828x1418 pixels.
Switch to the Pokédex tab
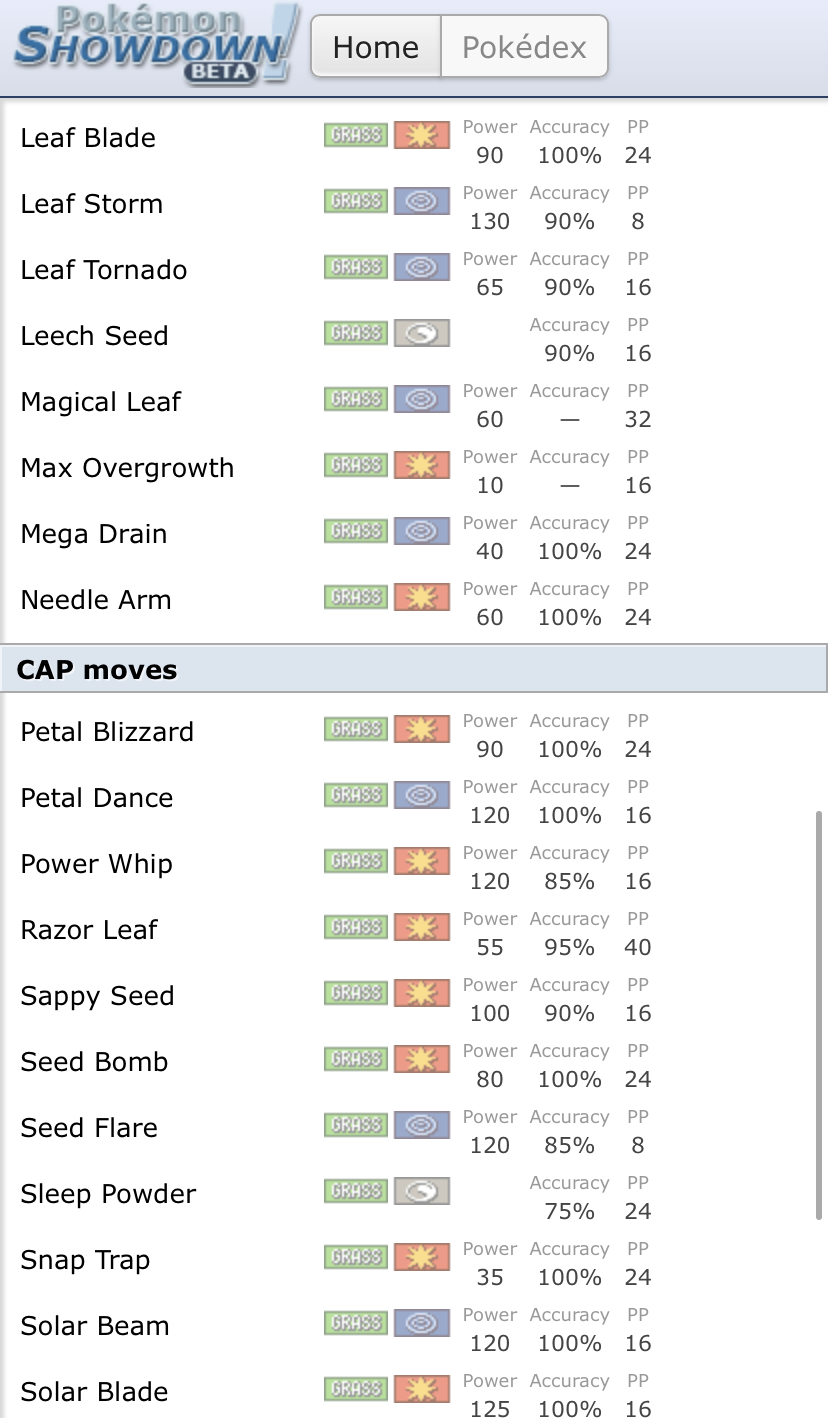coord(524,47)
